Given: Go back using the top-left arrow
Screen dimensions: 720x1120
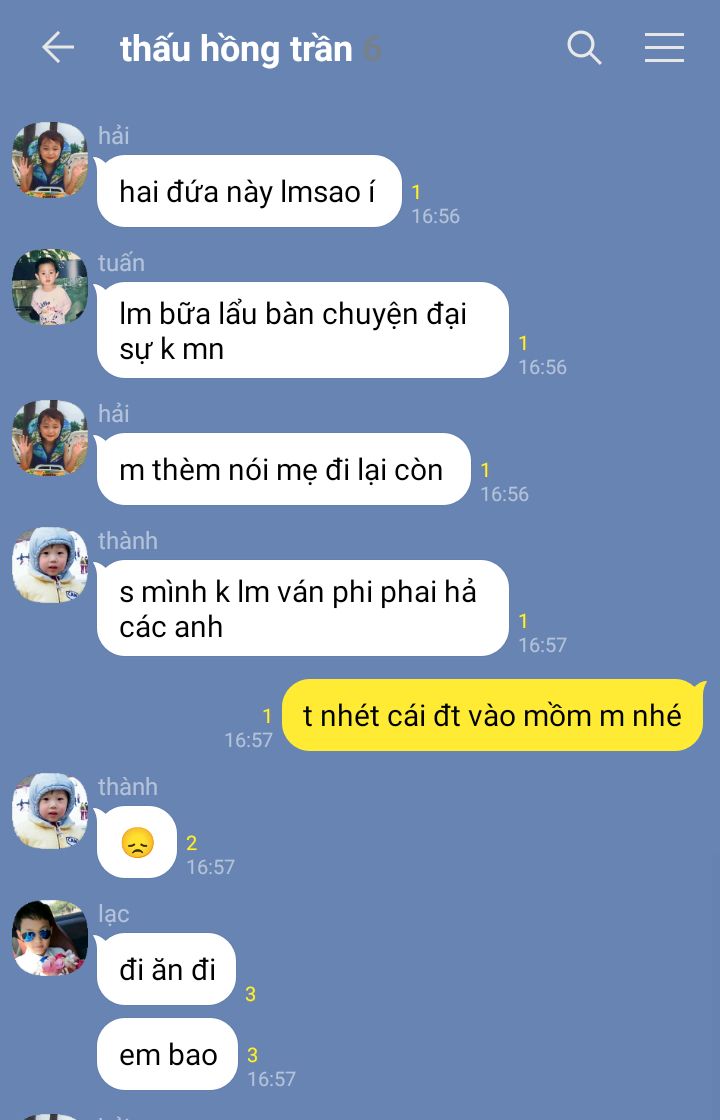Looking at the screenshot, I should click(58, 47).
